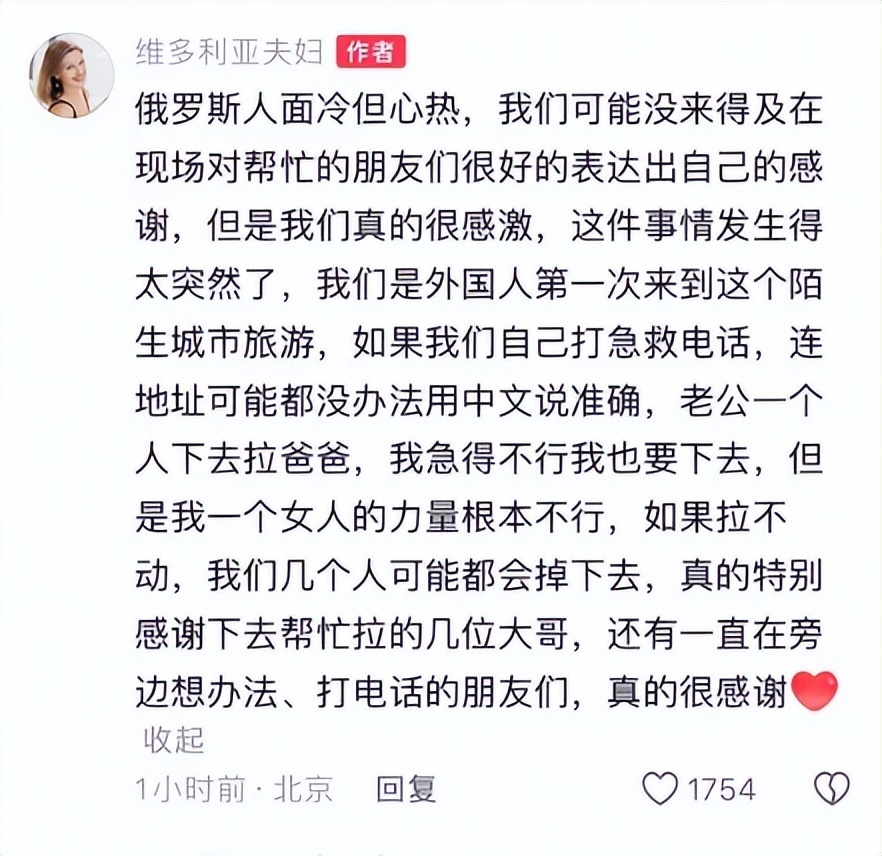Like the comment with 1754 likes
The height and width of the screenshot is (856, 882).
click(660, 789)
